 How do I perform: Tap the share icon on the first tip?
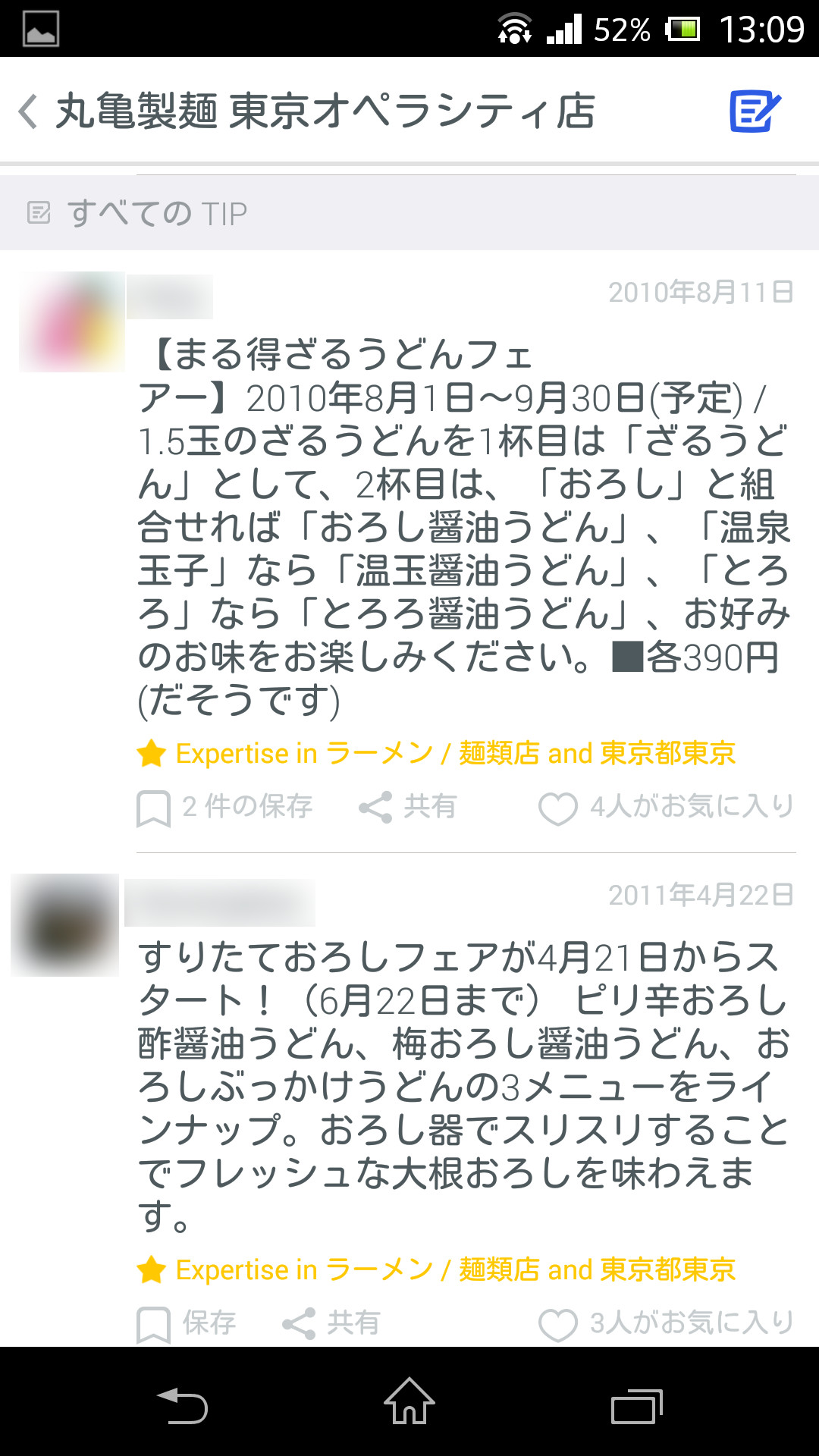point(377,807)
